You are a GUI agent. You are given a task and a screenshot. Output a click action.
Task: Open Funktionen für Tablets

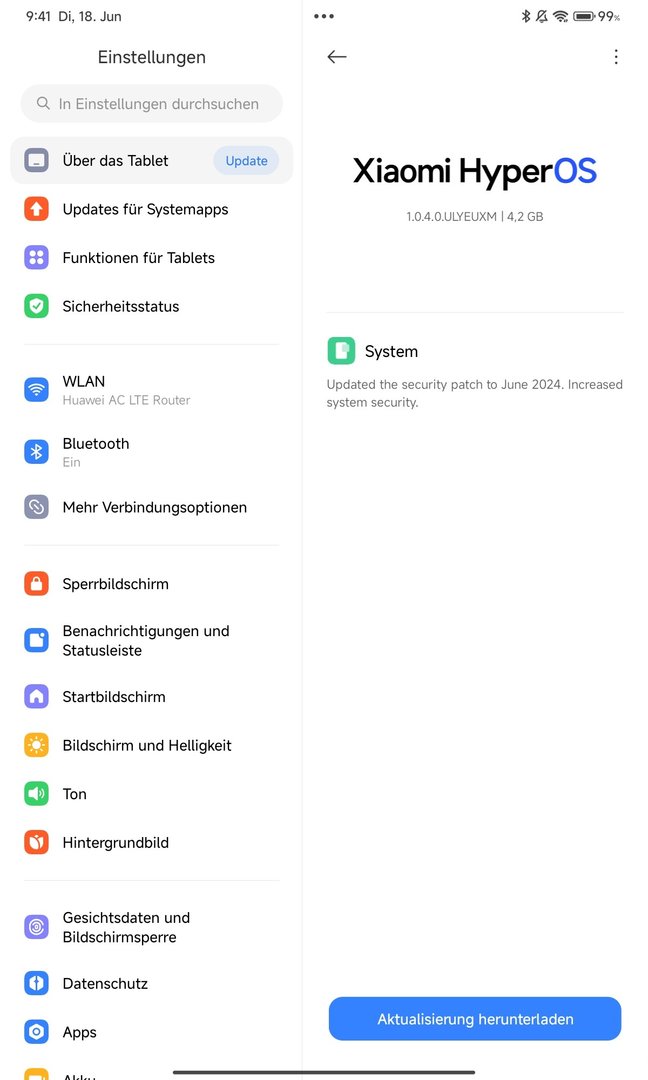(138, 258)
